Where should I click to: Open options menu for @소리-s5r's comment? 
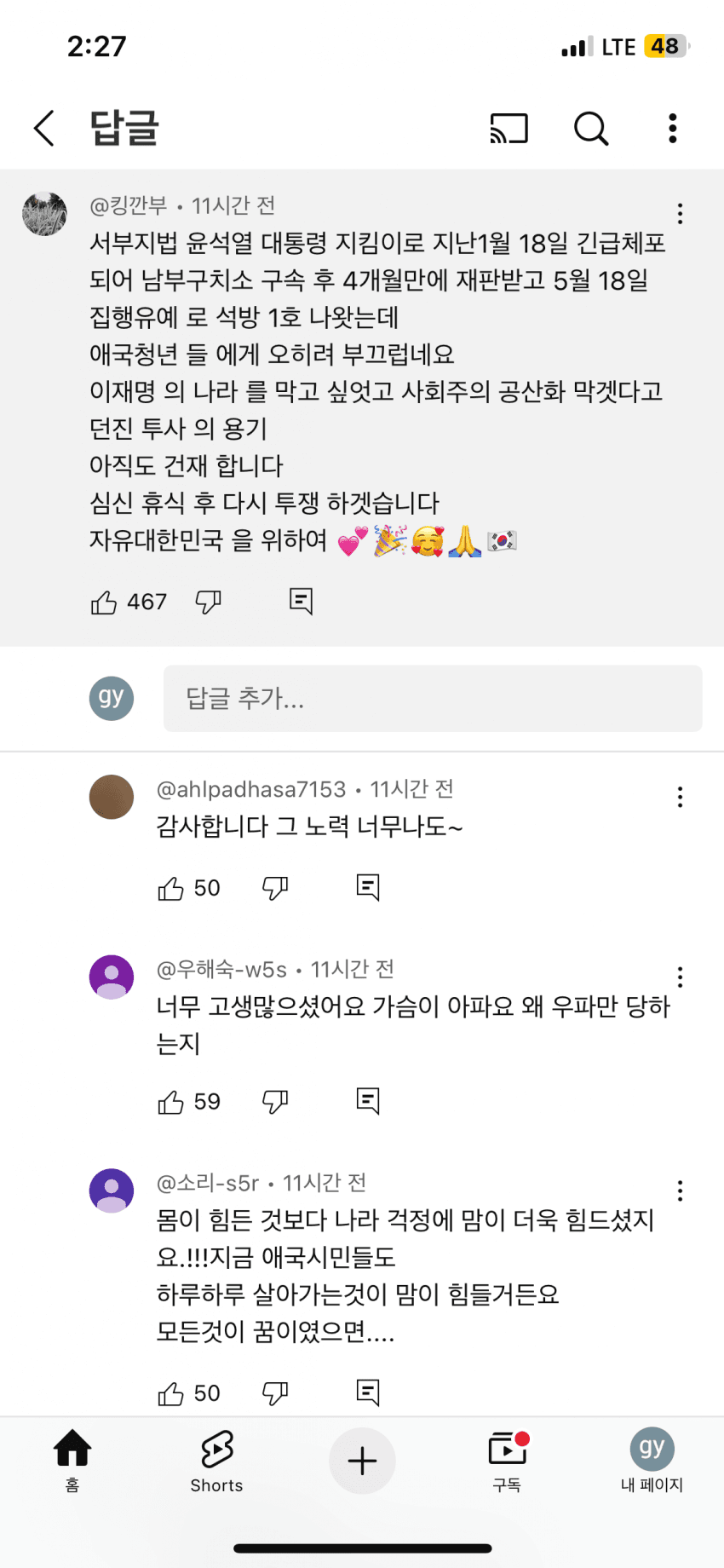(680, 1190)
